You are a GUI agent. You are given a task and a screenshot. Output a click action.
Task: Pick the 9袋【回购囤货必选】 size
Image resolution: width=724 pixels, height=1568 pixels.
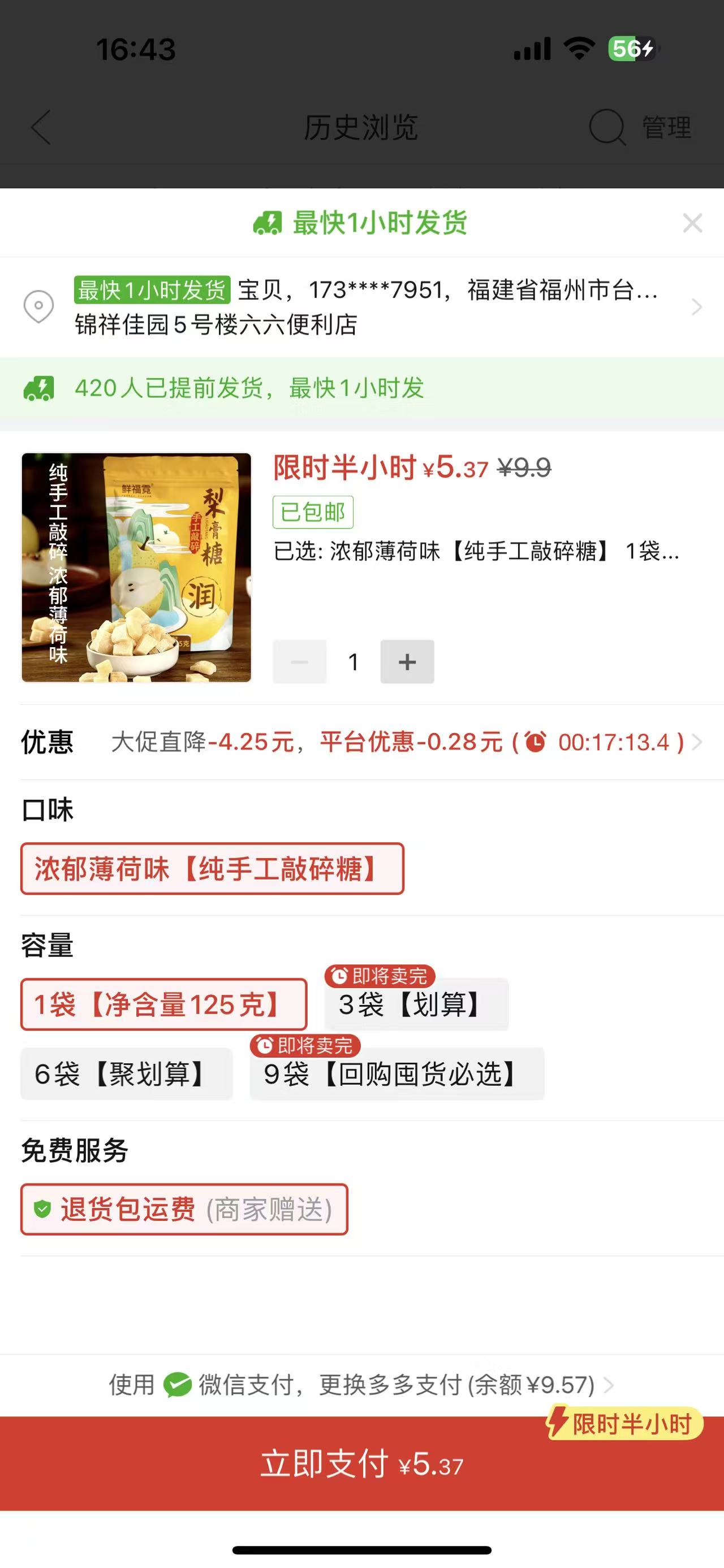pyautogui.click(x=397, y=1075)
